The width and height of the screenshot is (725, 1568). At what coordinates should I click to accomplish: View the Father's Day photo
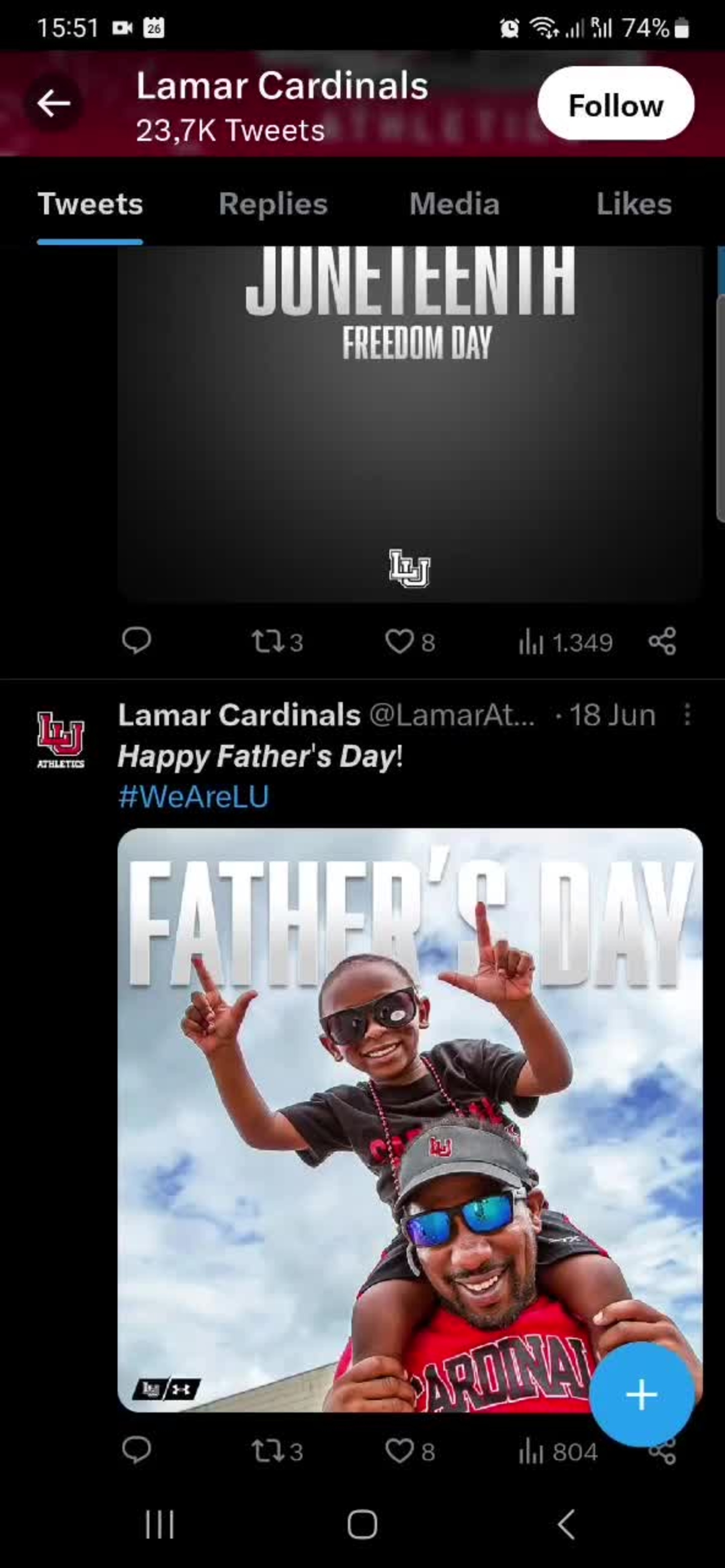pyautogui.click(x=410, y=1120)
